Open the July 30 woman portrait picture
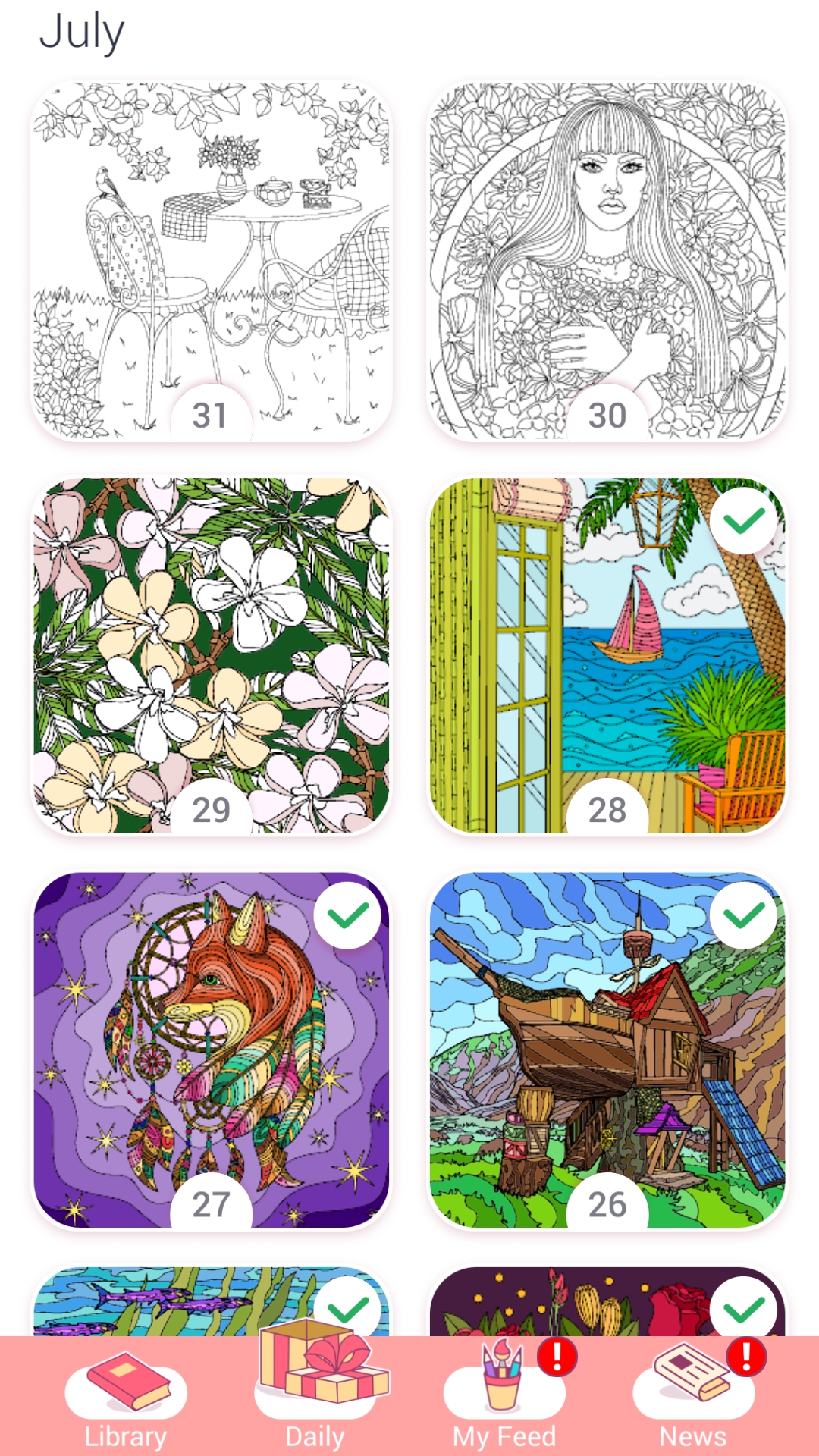Viewport: 819px width, 1456px height. click(x=607, y=261)
